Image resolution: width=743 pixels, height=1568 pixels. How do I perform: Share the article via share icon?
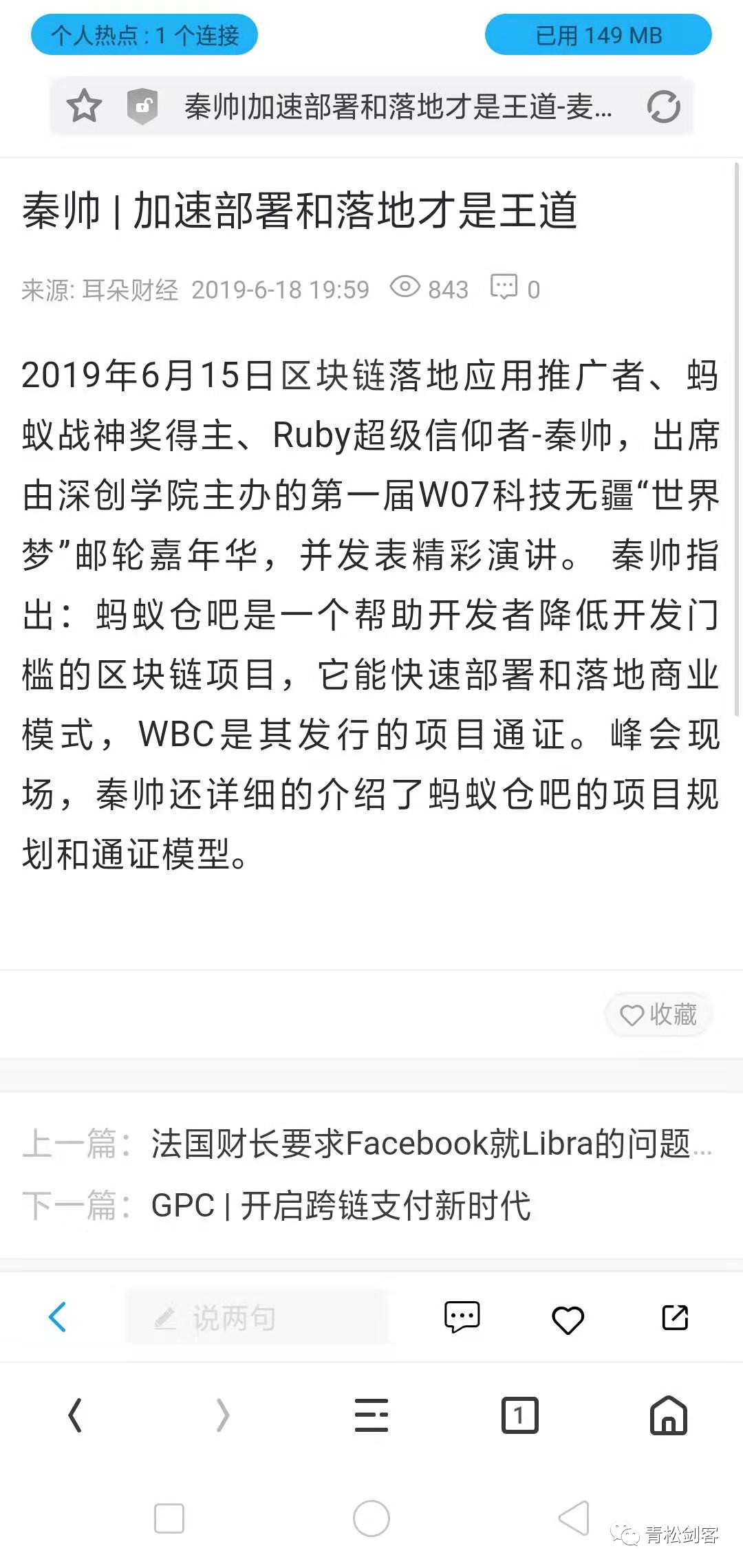click(x=674, y=1317)
